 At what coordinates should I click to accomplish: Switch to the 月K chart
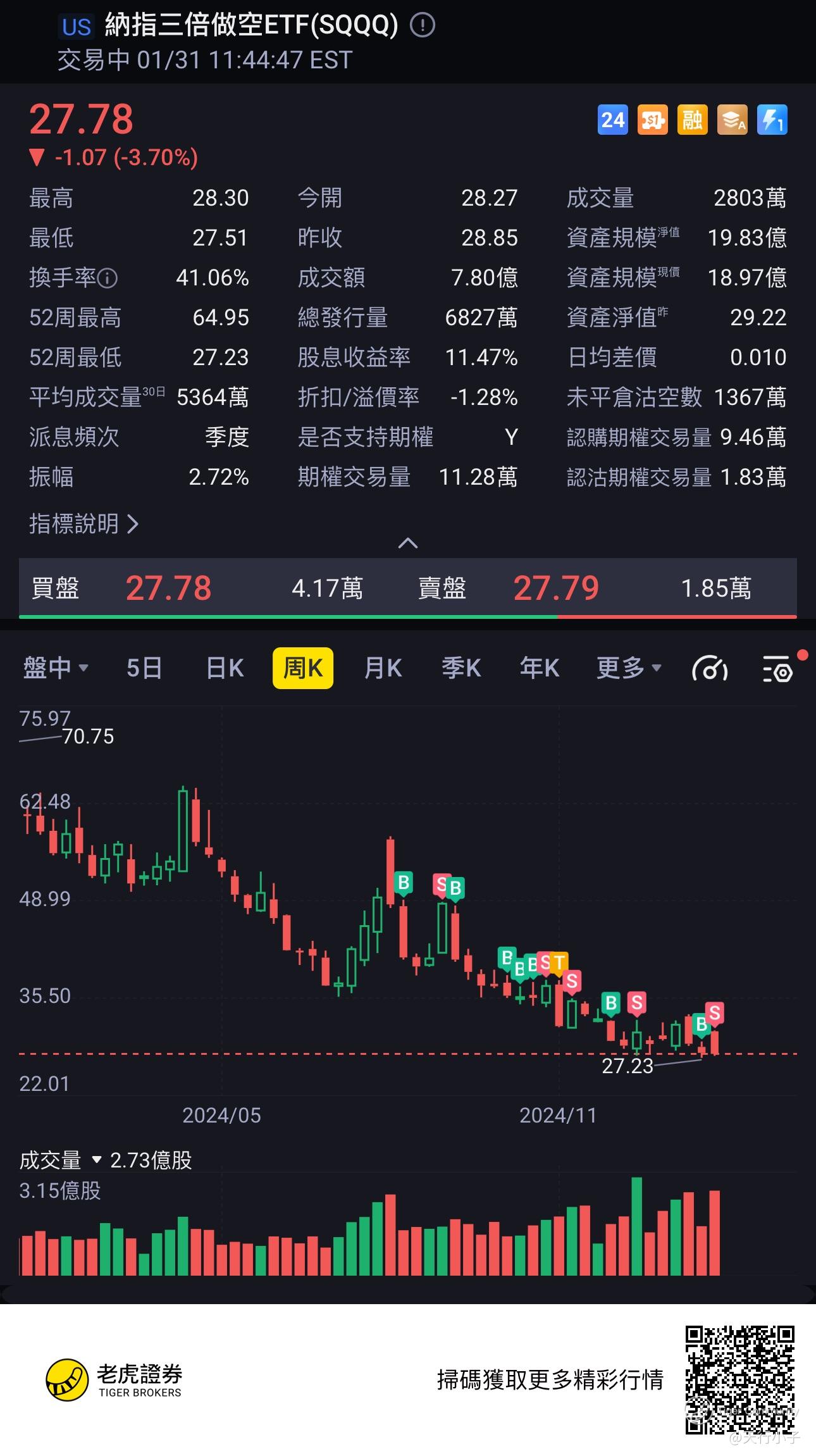(x=383, y=668)
